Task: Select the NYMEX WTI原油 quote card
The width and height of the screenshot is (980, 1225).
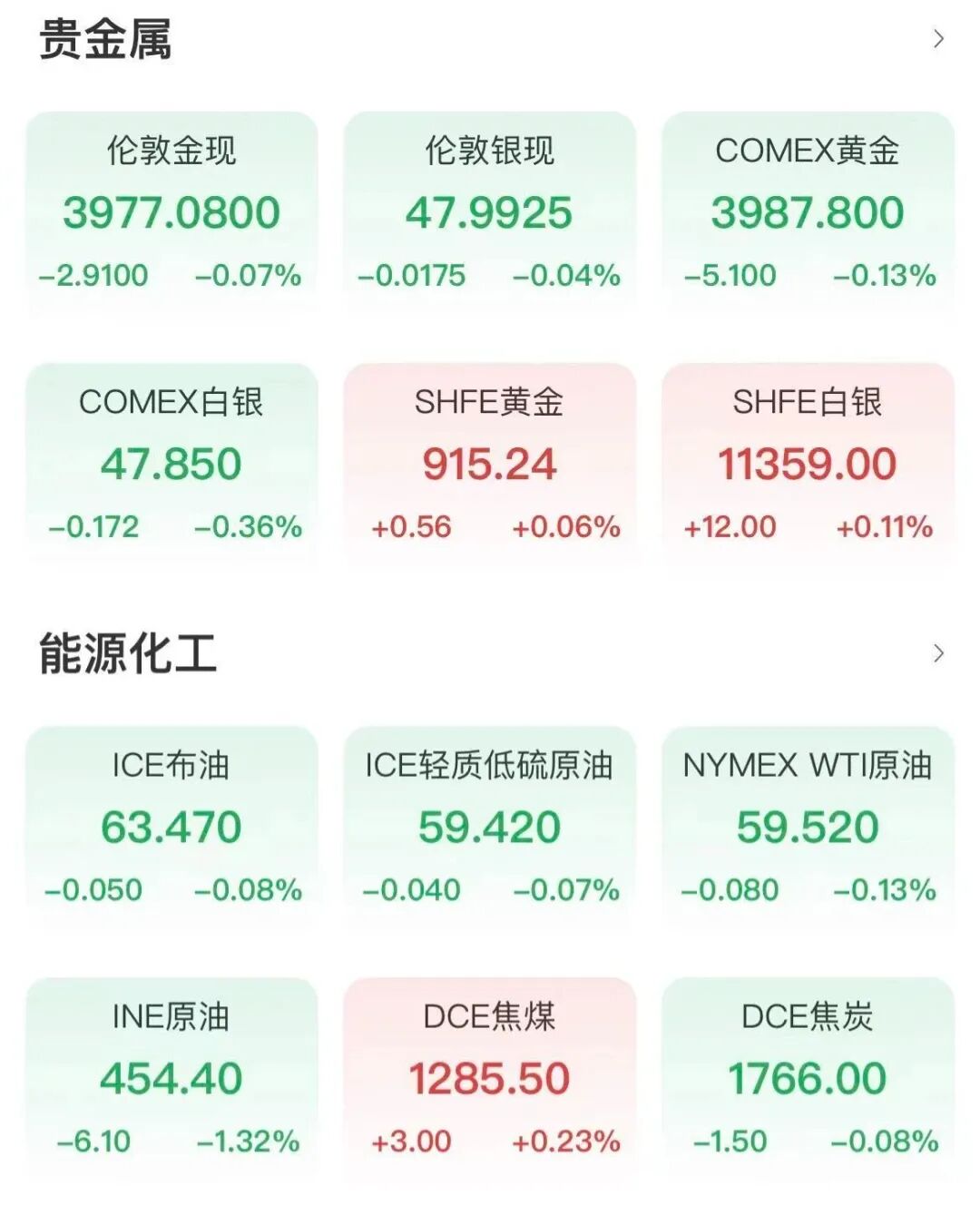Action: [808, 826]
